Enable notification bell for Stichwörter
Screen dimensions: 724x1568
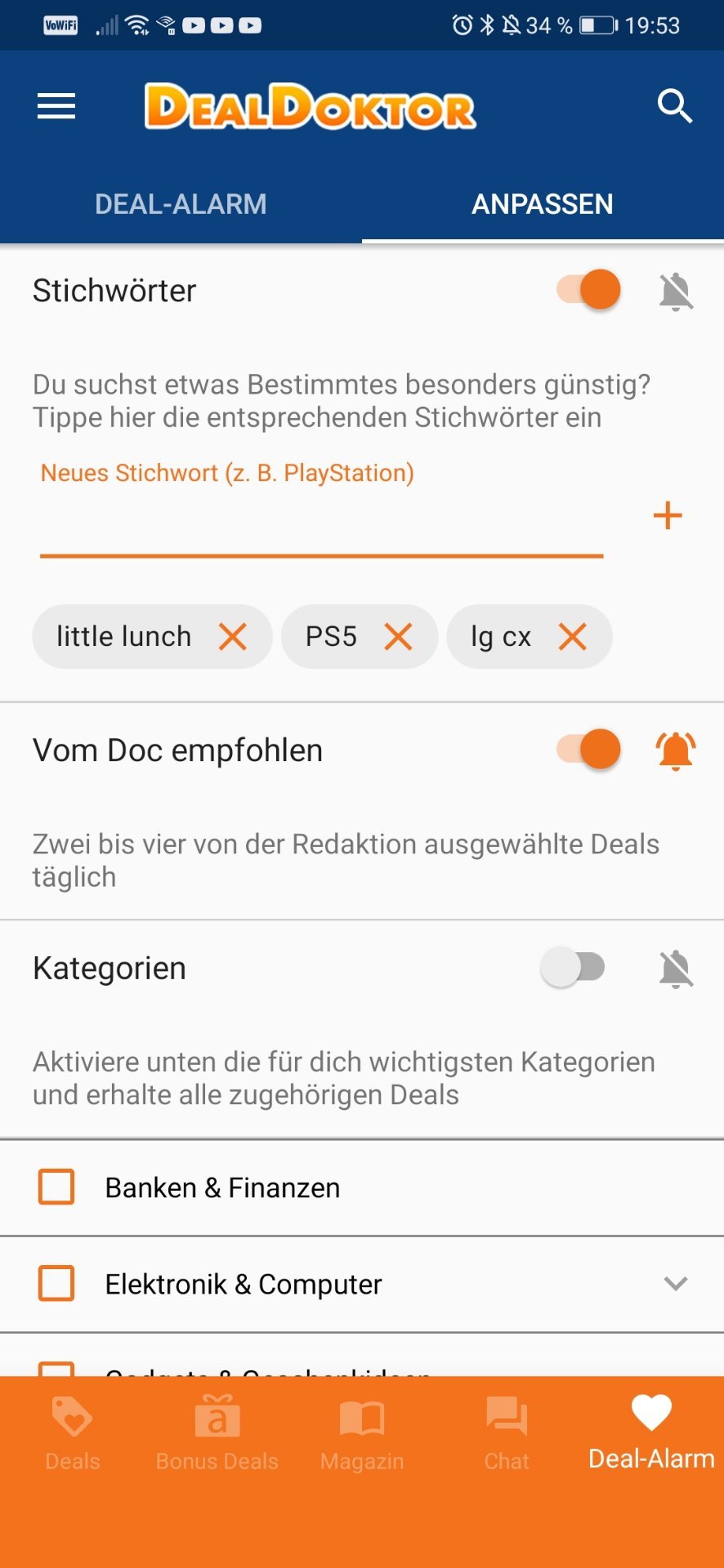pyautogui.click(x=676, y=291)
